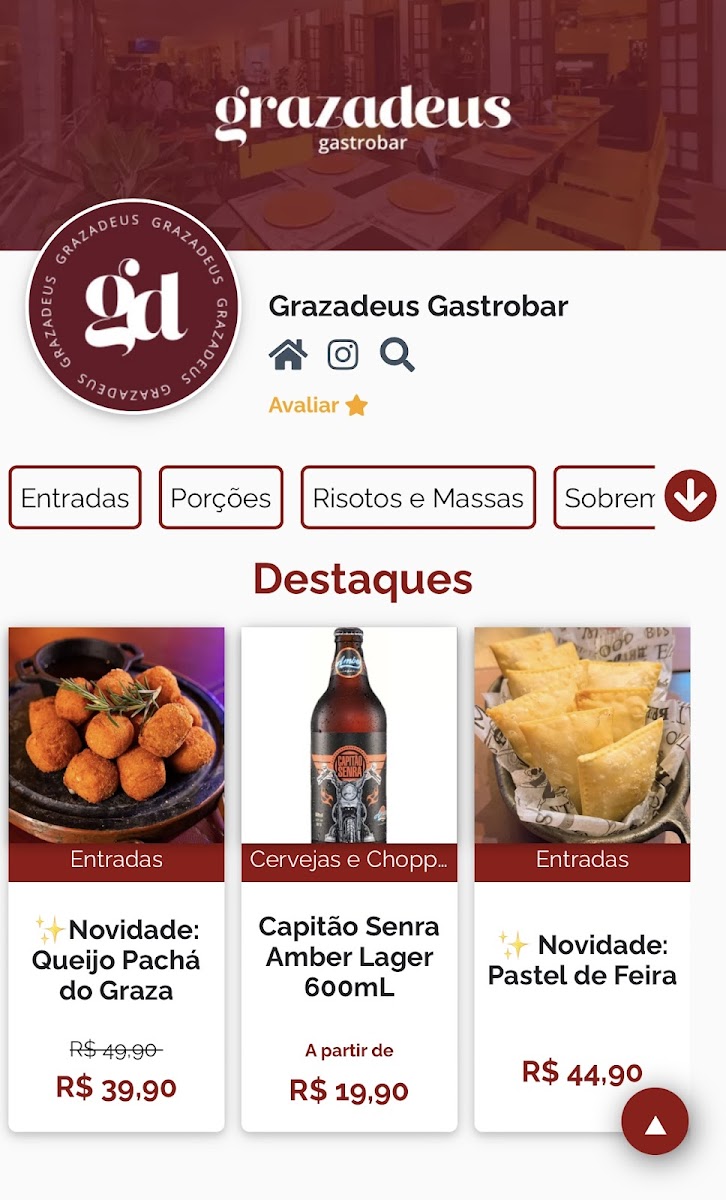The image size is (726, 1200).
Task: Select the Sobremesas category chip
Action: (607, 498)
